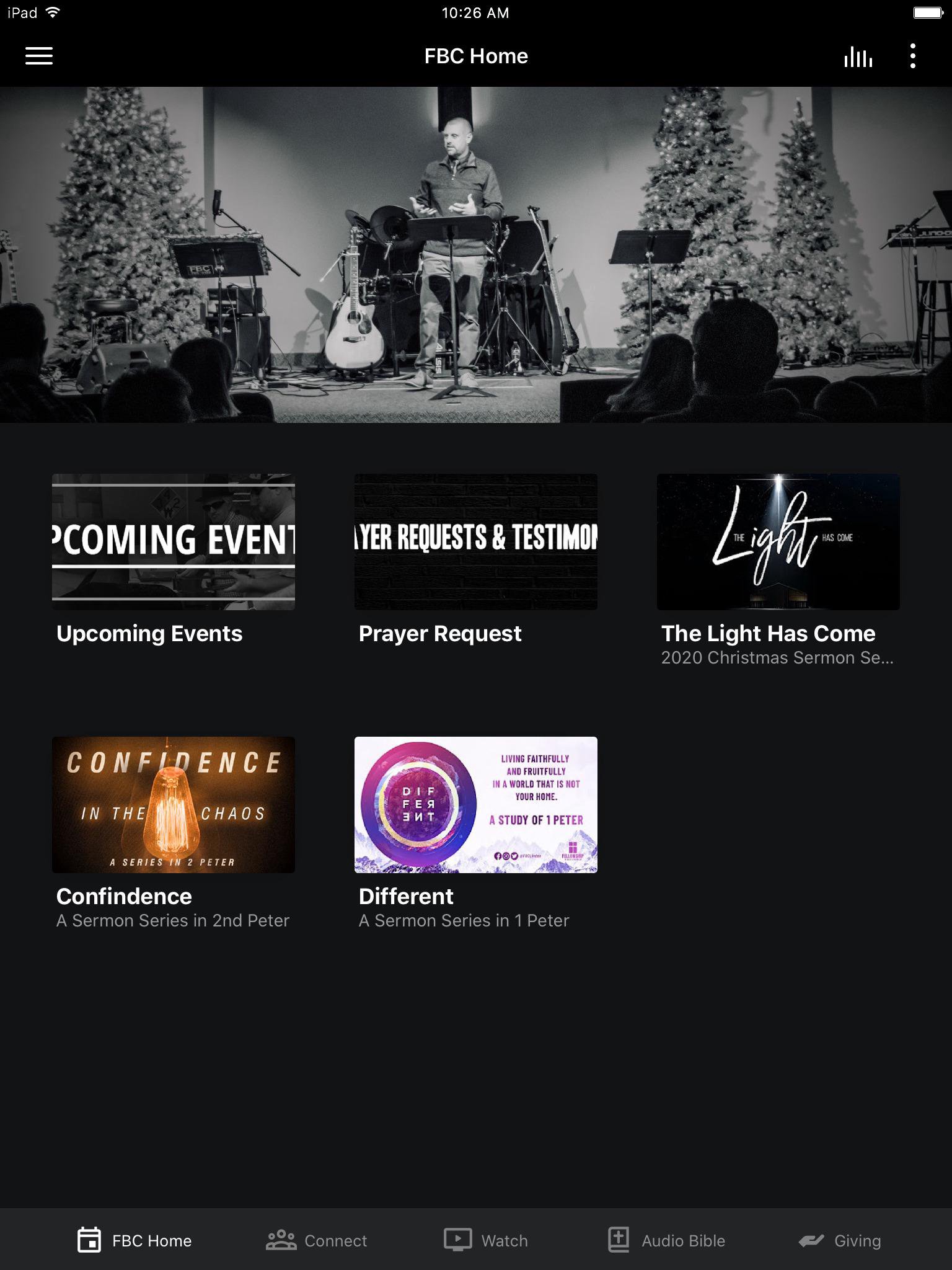952x1270 pixels.
Task: Switch to the Giving tab
Action: 840,1240
